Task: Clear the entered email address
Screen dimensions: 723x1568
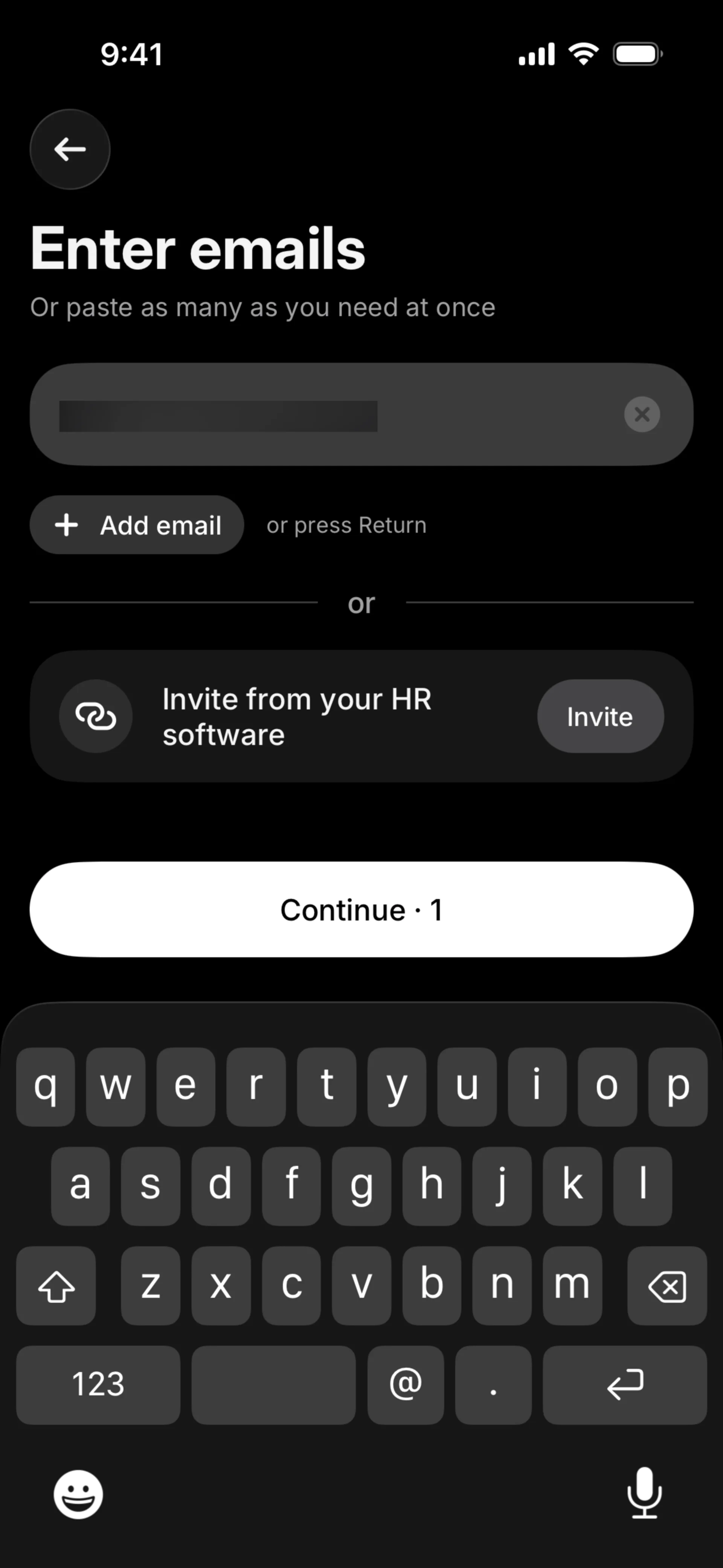Action: click(x=641, y=414)
